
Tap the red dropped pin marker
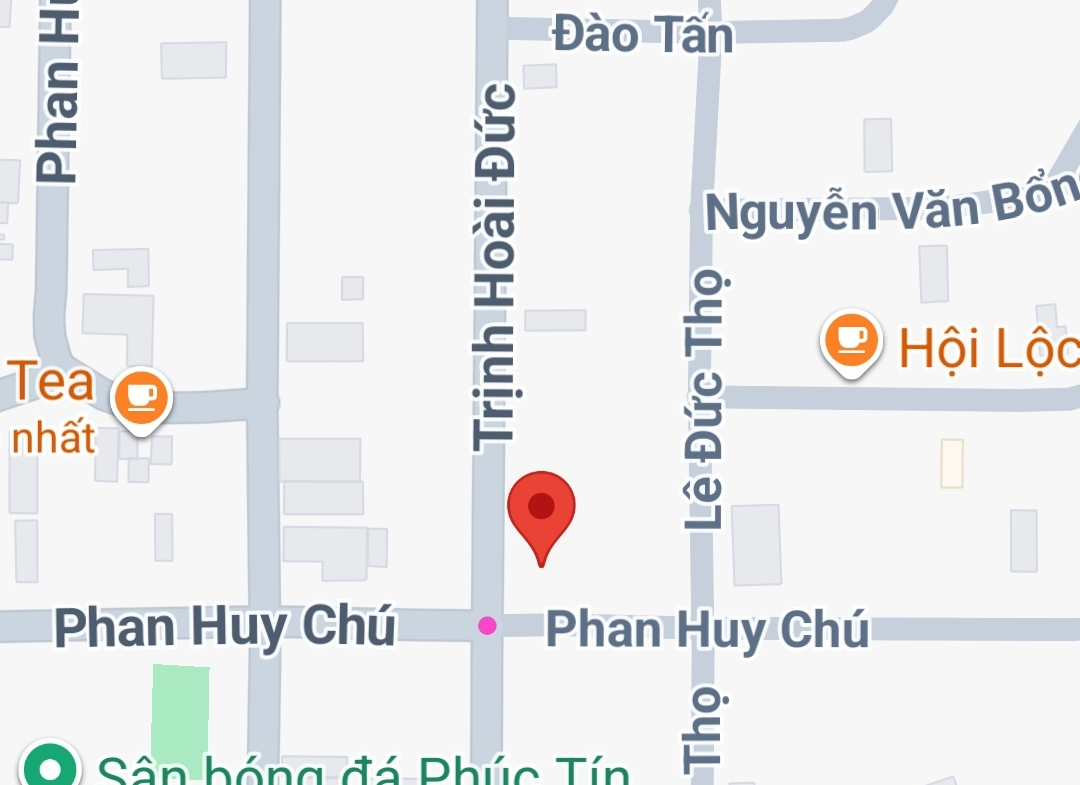tap(541, 511)
